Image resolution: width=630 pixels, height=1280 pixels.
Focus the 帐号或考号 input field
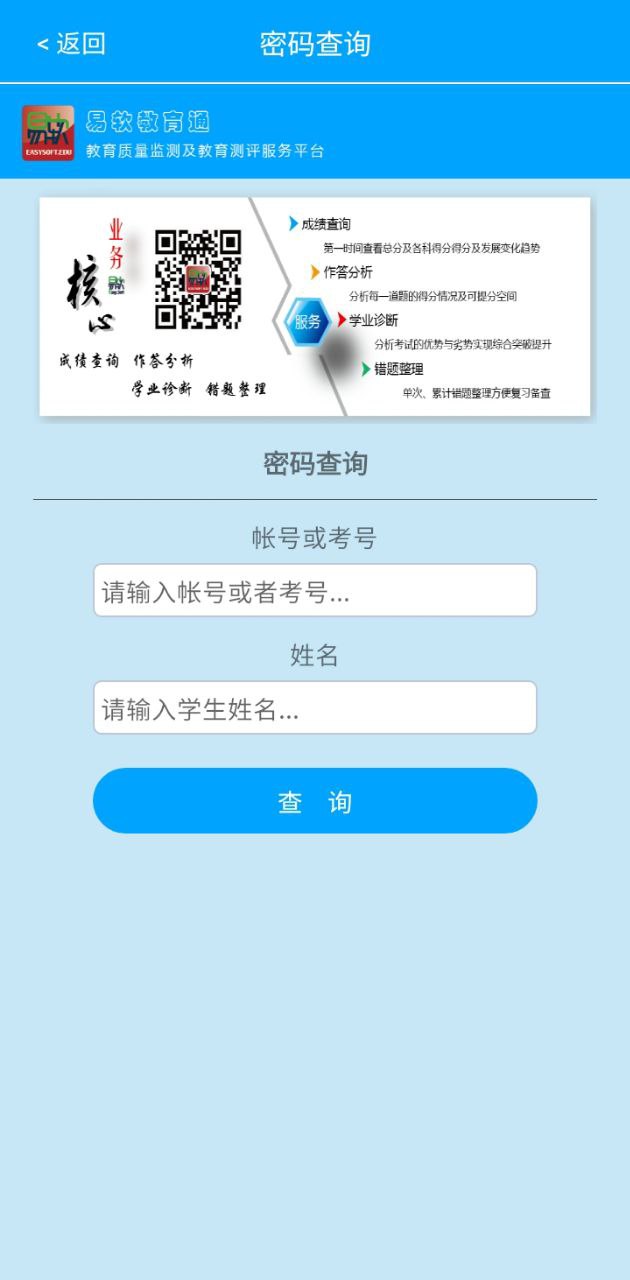tap(315, 591)
